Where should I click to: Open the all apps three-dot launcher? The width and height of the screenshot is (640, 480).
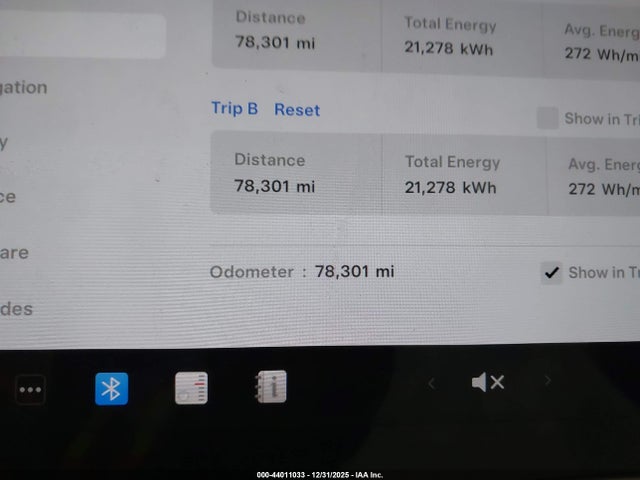[x=30, y=389]
